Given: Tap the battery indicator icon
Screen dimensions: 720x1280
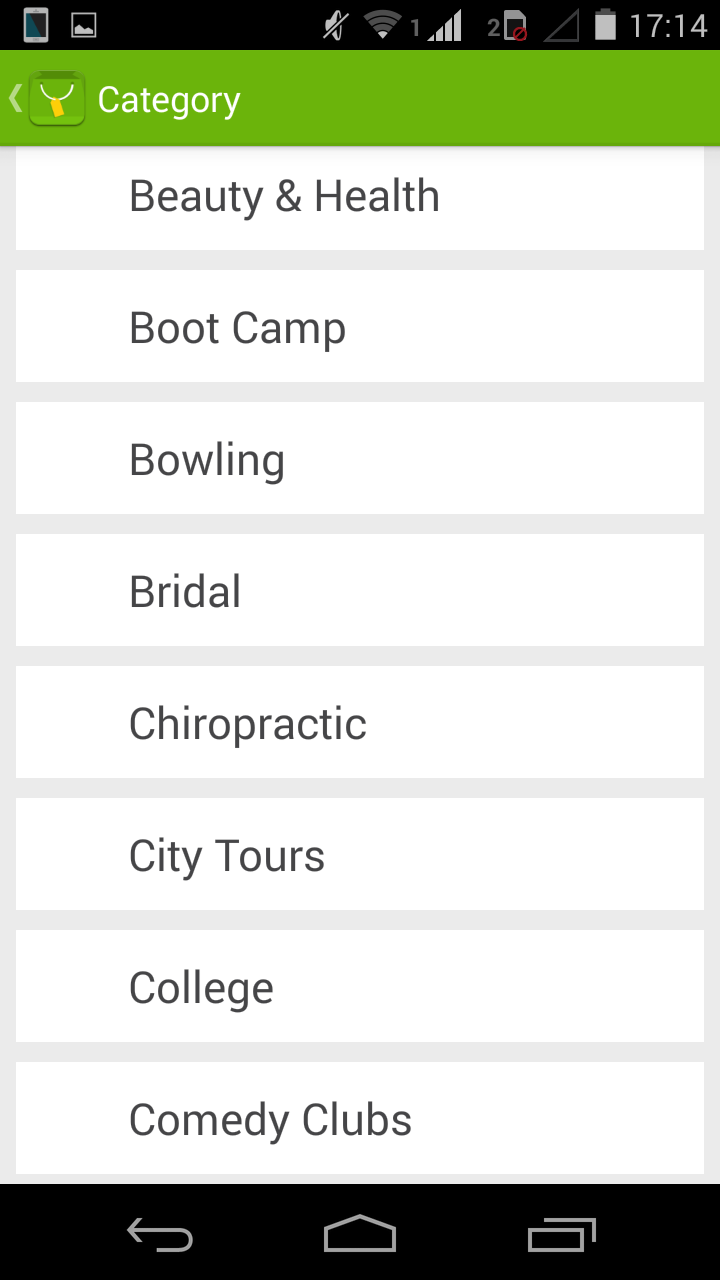Looking at the screenshot, I should (x=605, y=24).
